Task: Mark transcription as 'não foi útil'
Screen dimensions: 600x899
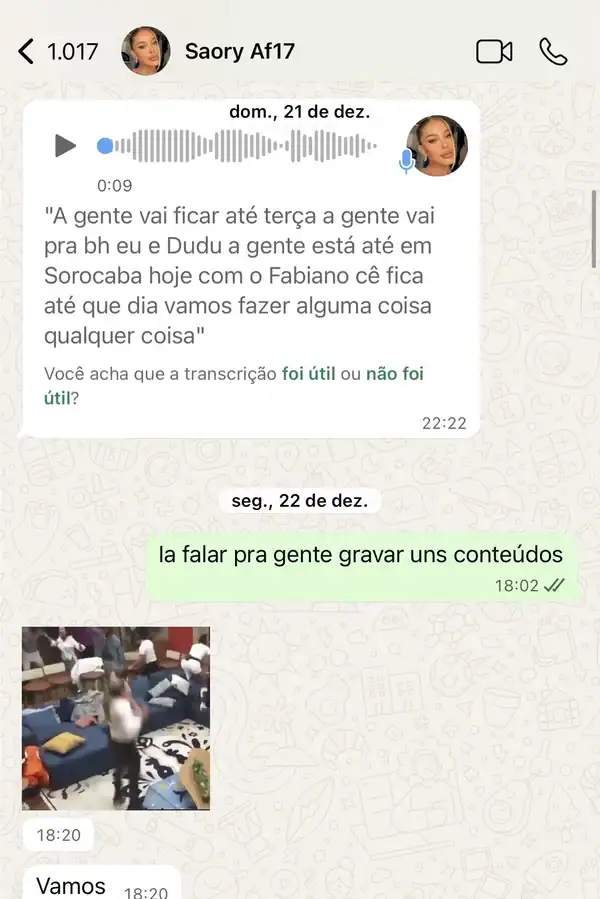Action: 396,374
